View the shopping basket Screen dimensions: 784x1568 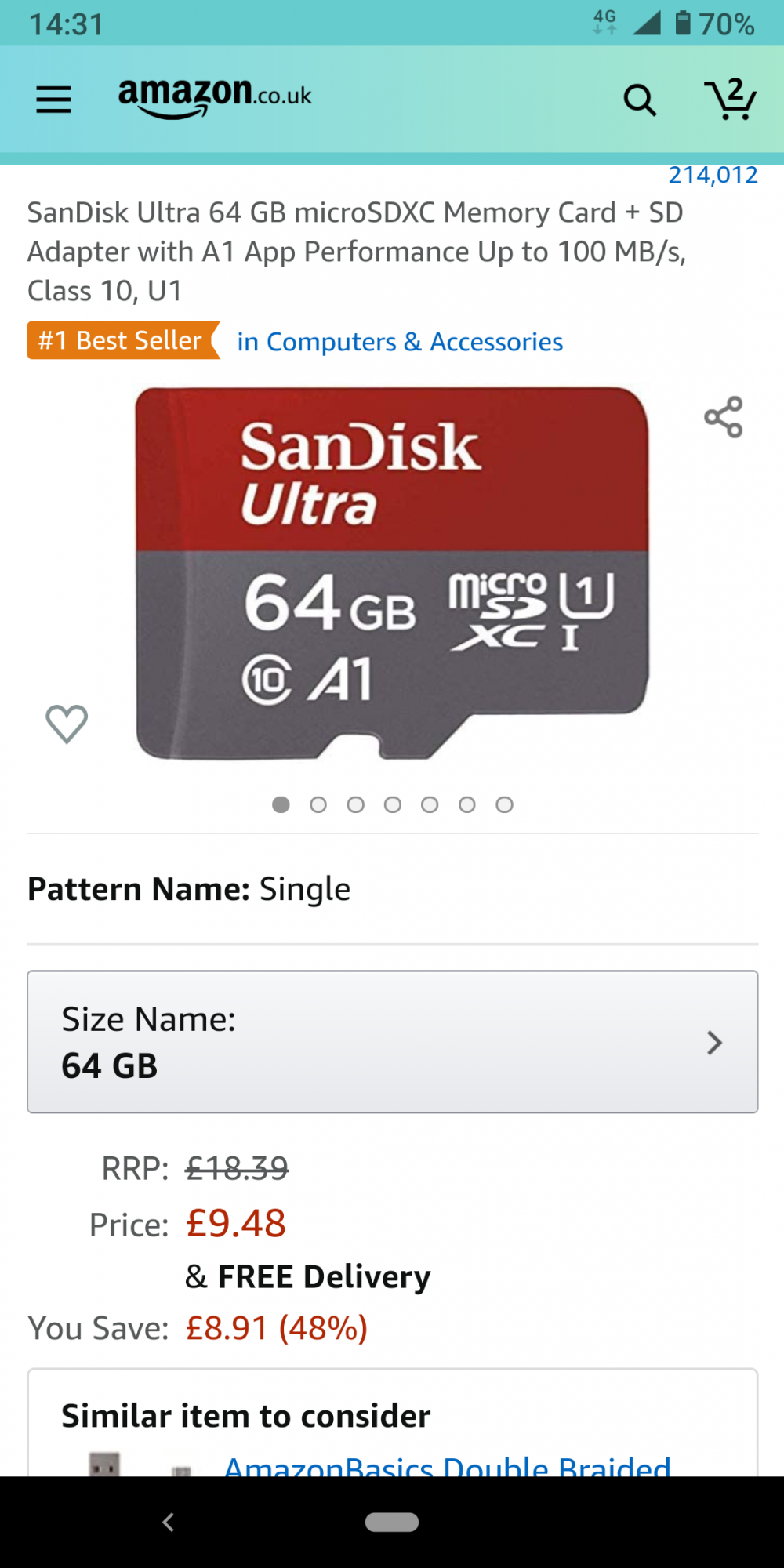point(730,100)
